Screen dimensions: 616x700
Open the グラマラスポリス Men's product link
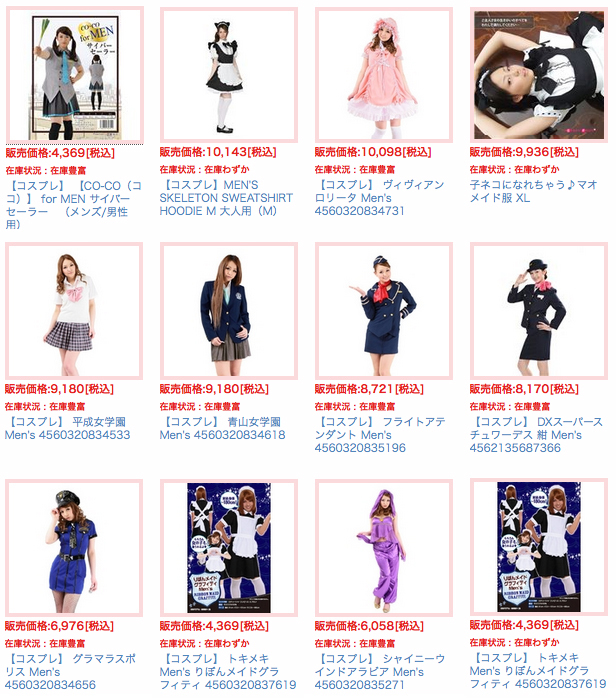(69, 671)
